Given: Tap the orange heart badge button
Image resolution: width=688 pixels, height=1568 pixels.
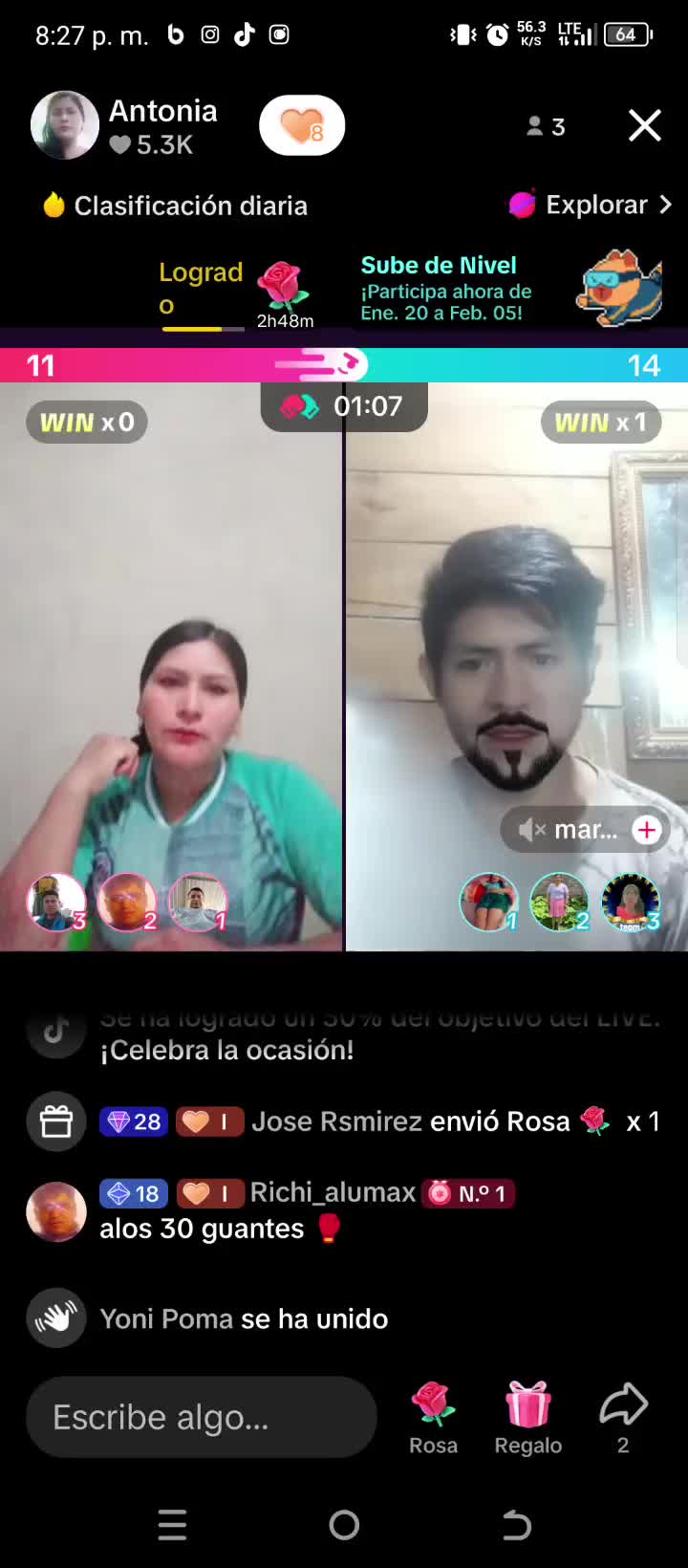Looking at the screenshot, I should [x=302, y=125].
